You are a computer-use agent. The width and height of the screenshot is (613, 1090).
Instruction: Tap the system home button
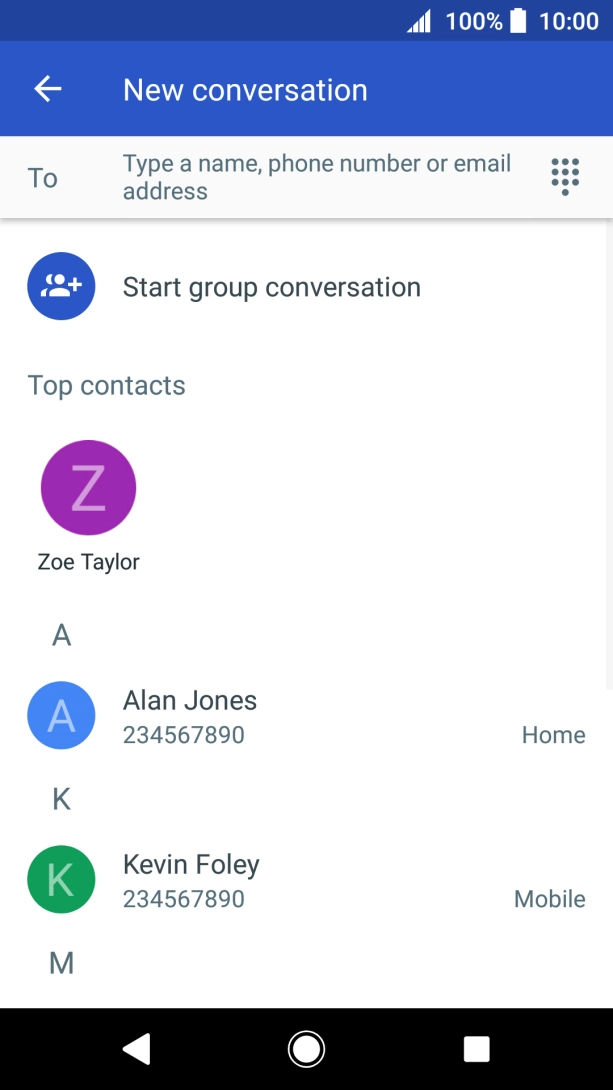tap(306, 1049)
